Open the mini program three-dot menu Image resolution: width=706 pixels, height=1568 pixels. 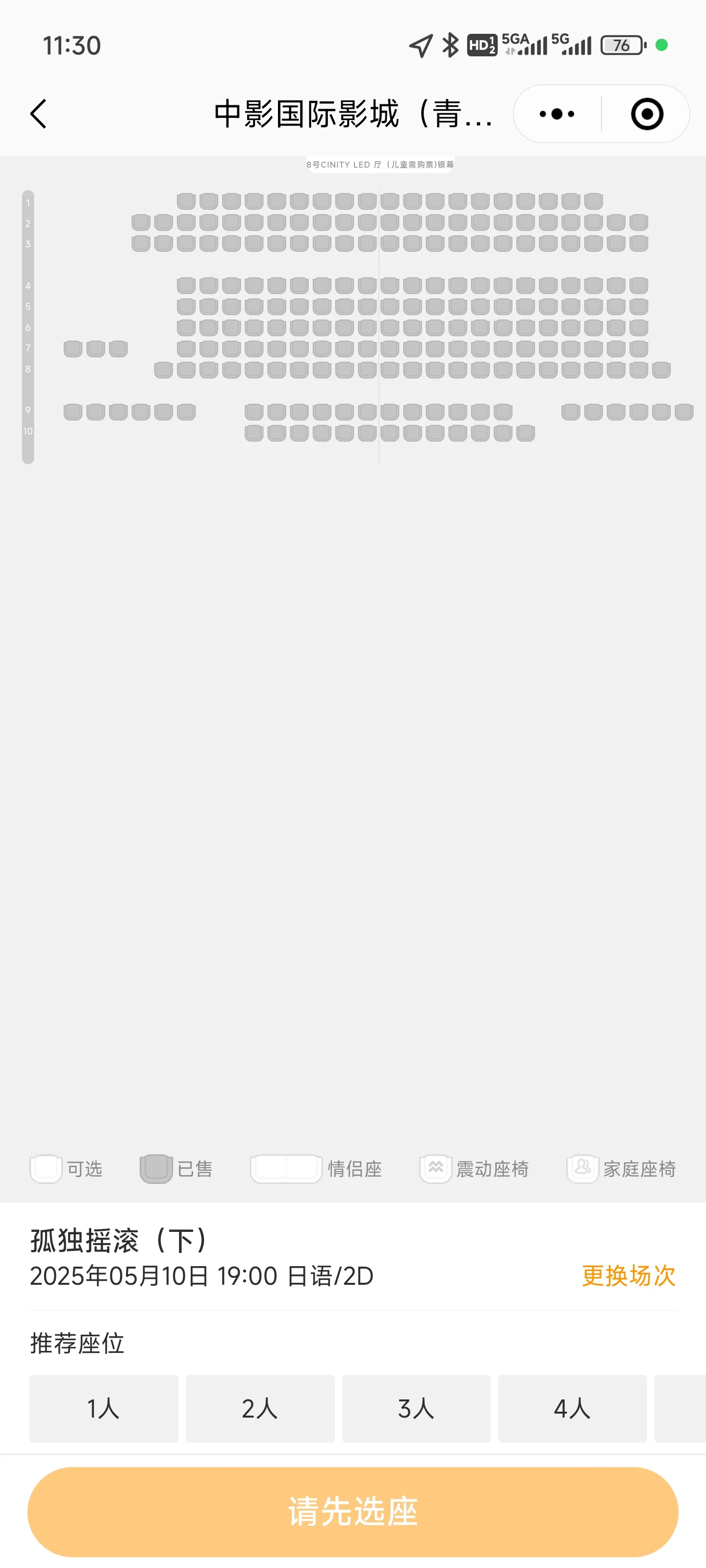point(557,114)
